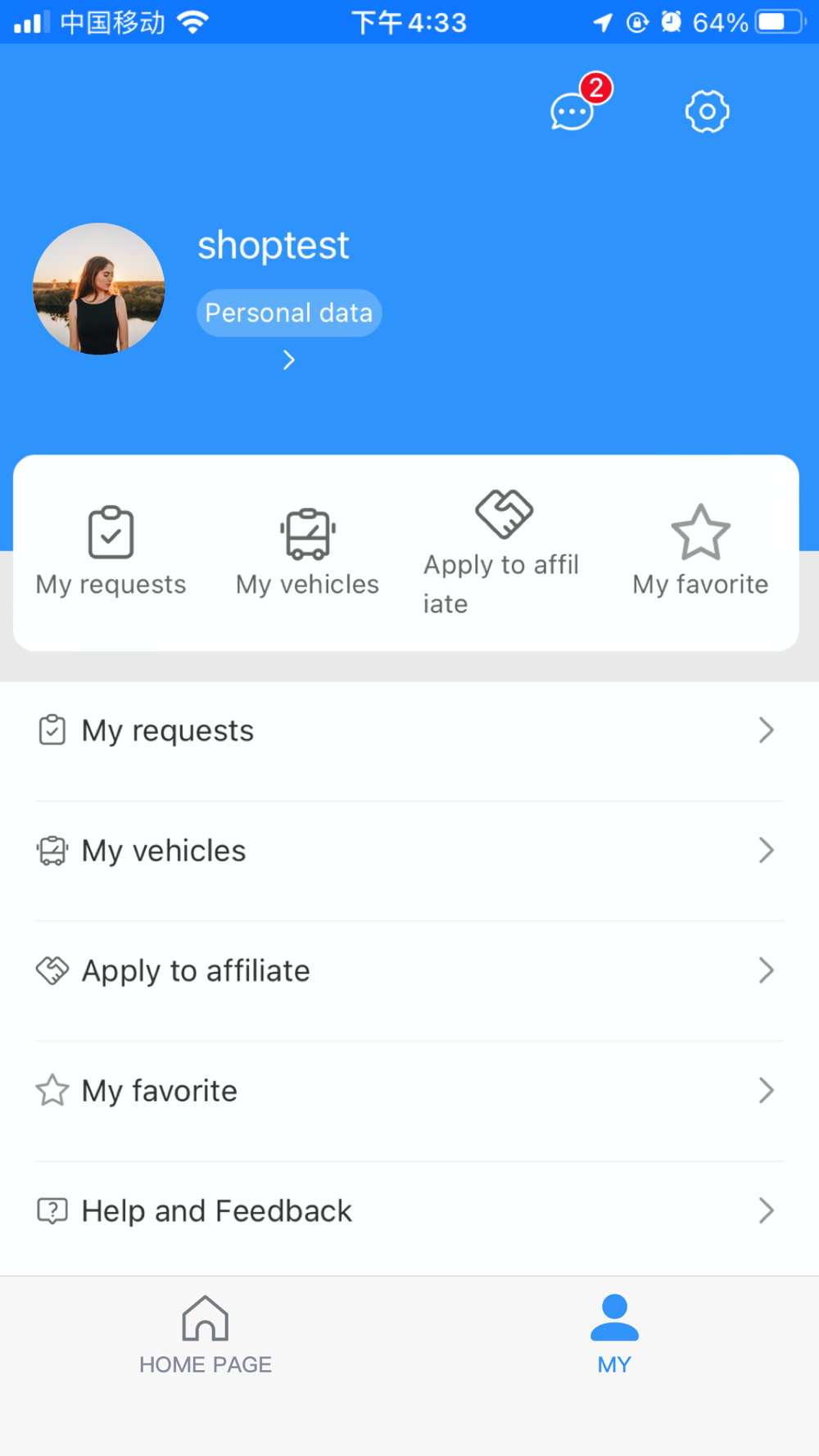Open the messages chat bubble icon
The image size is (819, 1456).
(572, 112)
